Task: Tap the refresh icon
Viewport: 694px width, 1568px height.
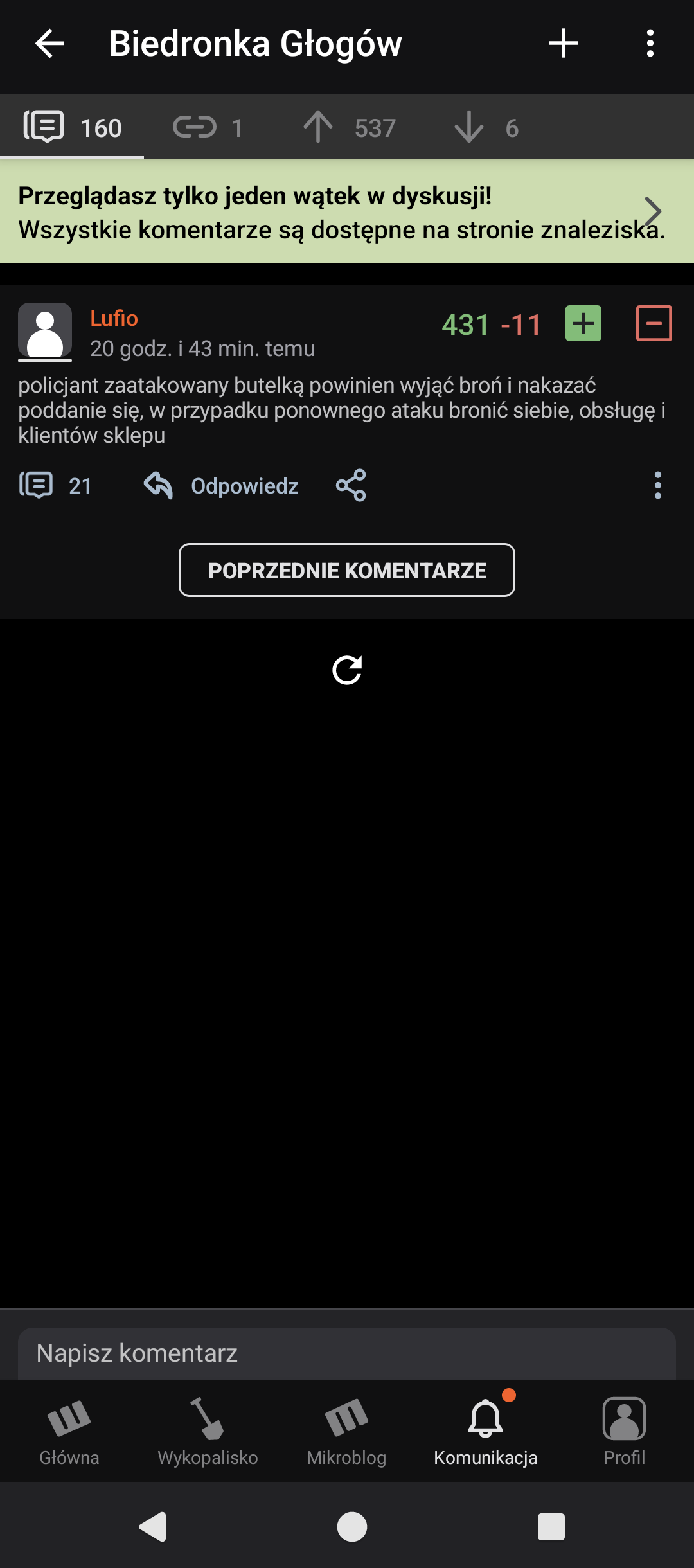Action: click(347, 670)
